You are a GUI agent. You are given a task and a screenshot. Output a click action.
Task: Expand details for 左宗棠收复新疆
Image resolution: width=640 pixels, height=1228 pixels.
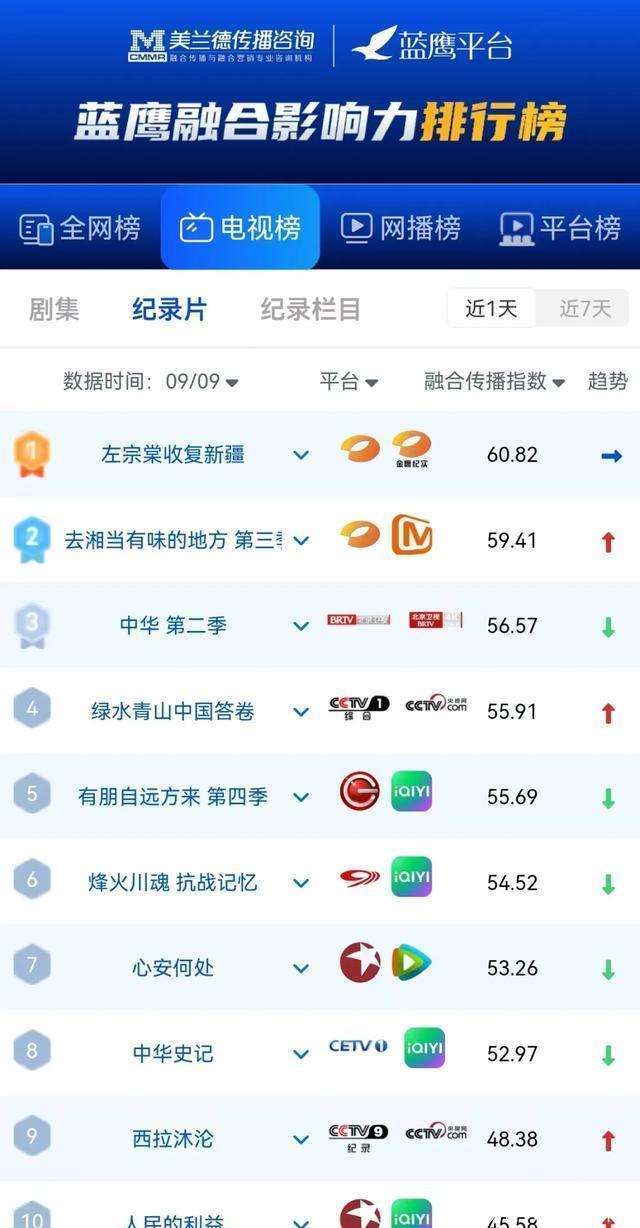pyautogui.click(x=301, y=455)
